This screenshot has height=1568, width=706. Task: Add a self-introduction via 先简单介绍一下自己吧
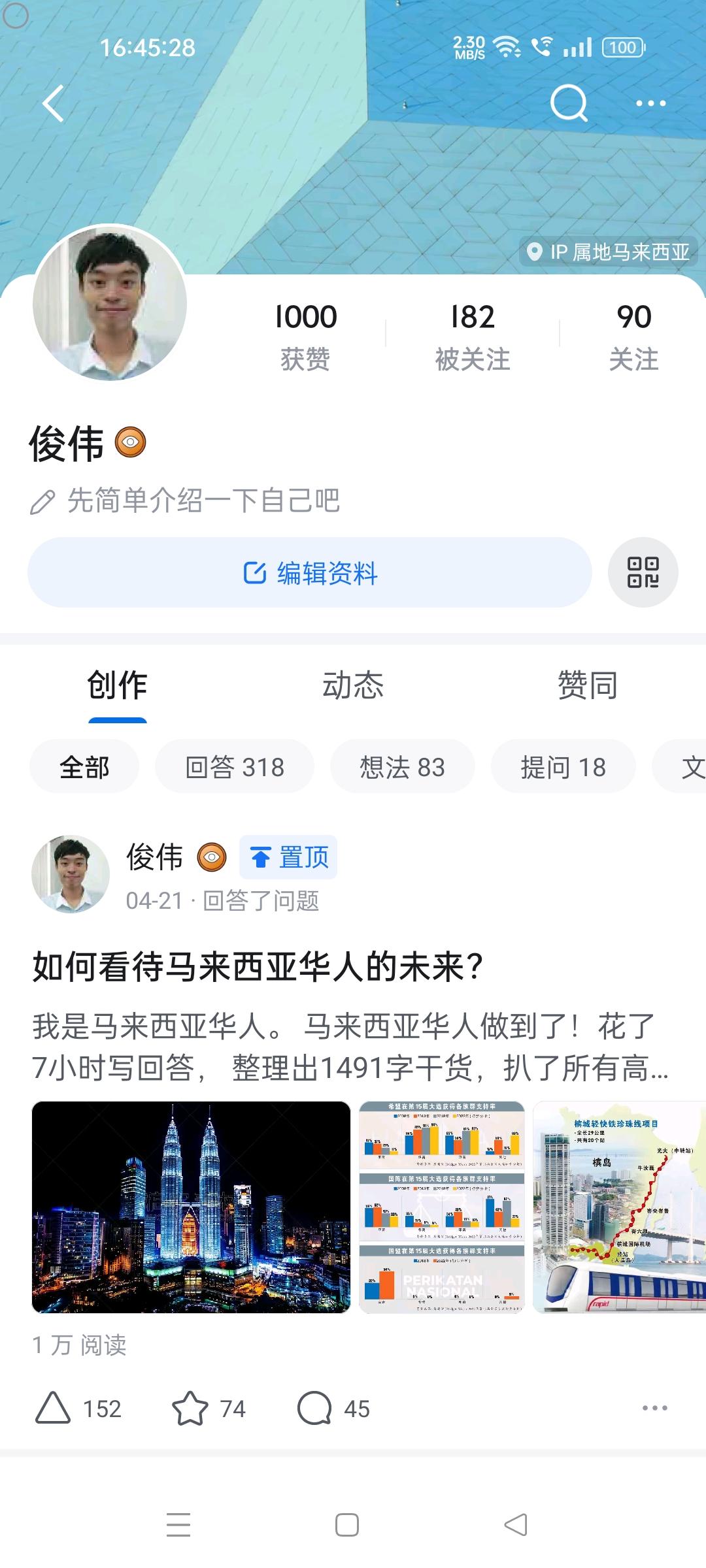(203, 502)
